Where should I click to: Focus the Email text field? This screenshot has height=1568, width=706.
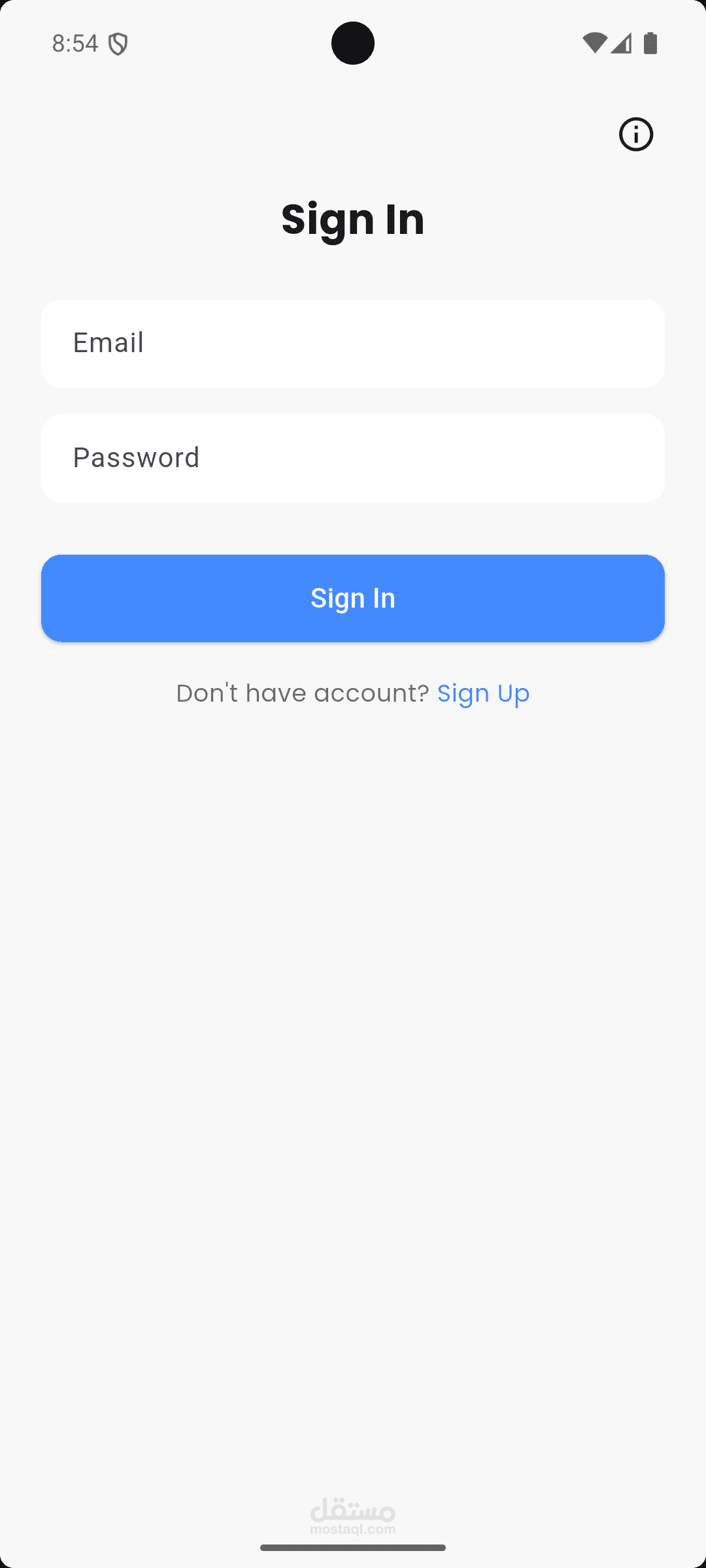pyautogui.click(x=353, y=344)
